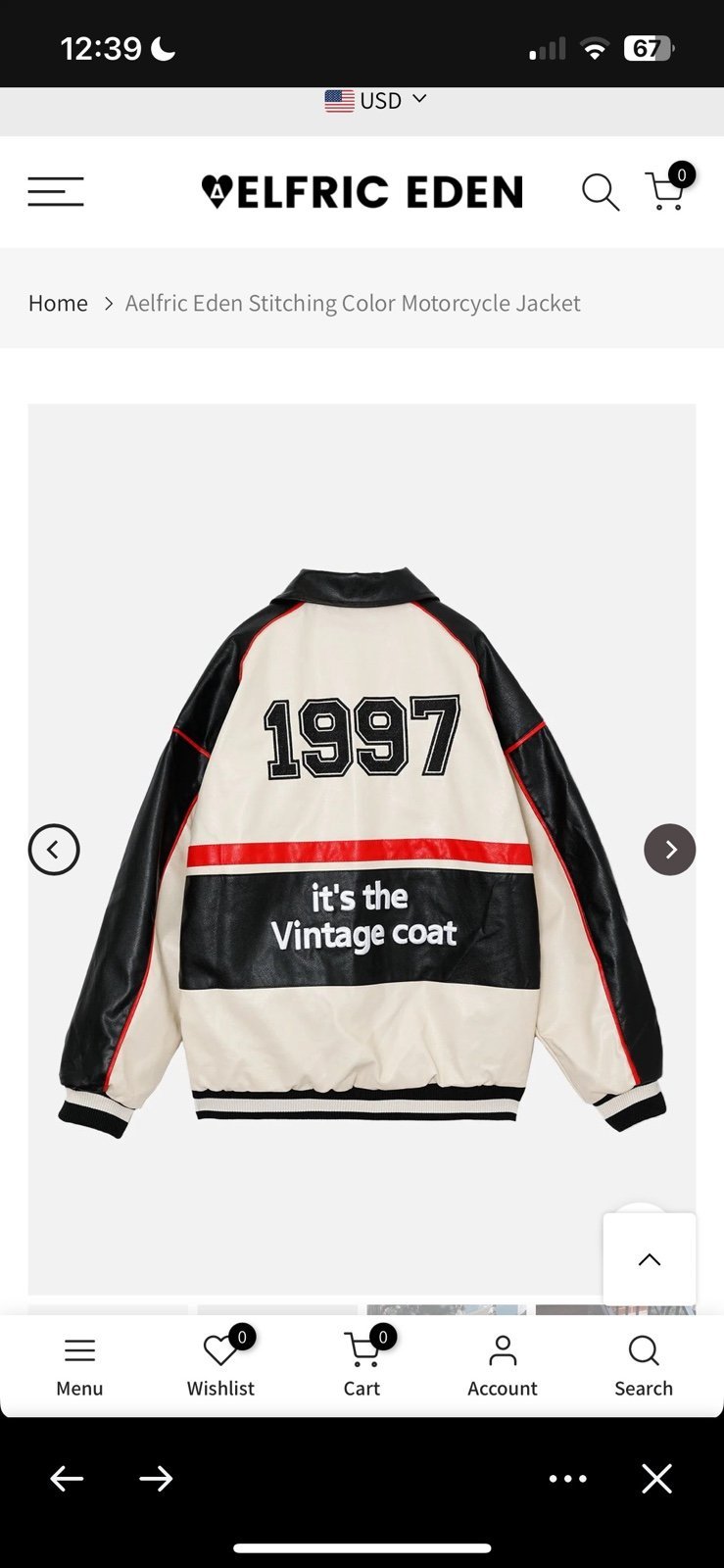Open the jacket product image
724x1568 pixels.
tap(362, 849)
